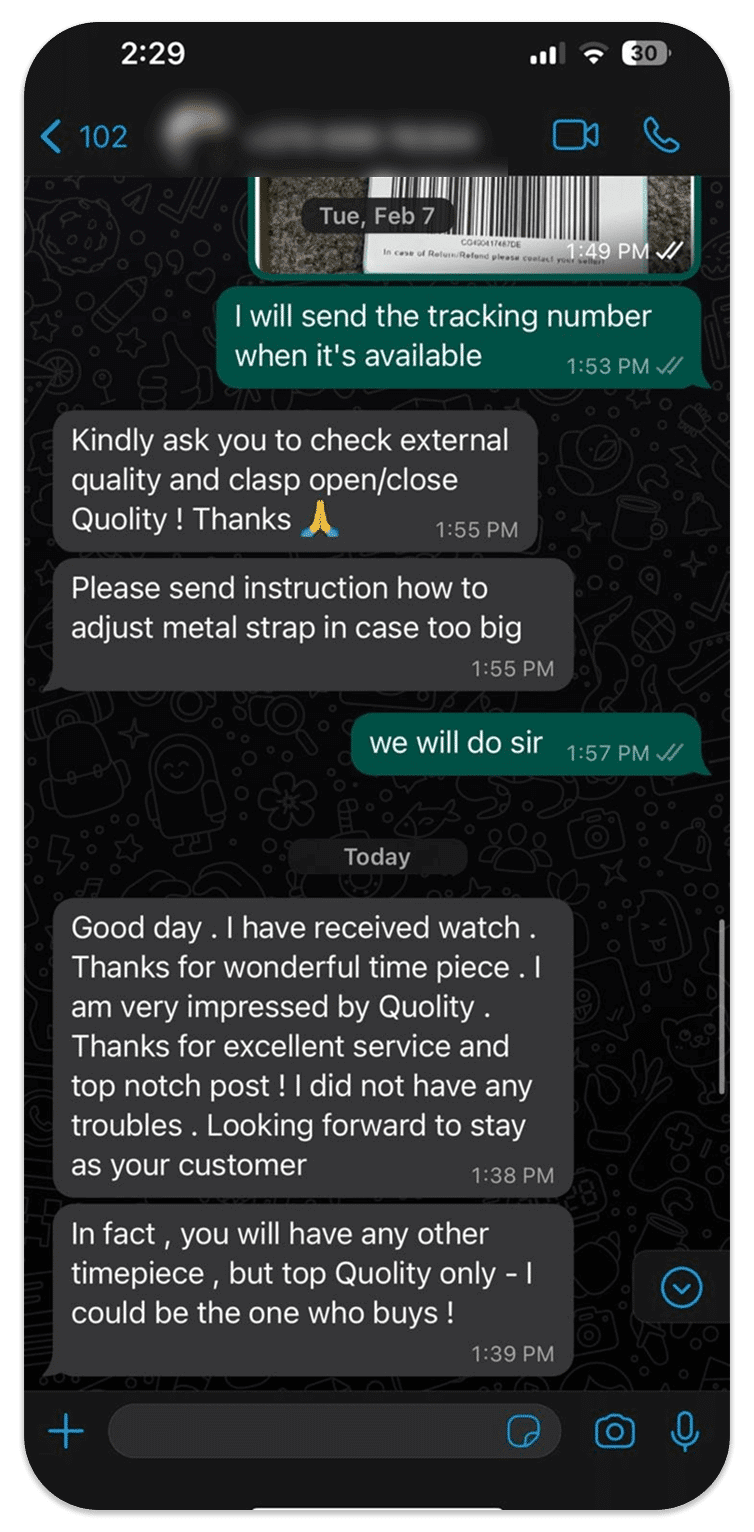Viewport: 754px width, 1532px height.
Task: Open the attachment plus menu
Action: [66, 1432]
